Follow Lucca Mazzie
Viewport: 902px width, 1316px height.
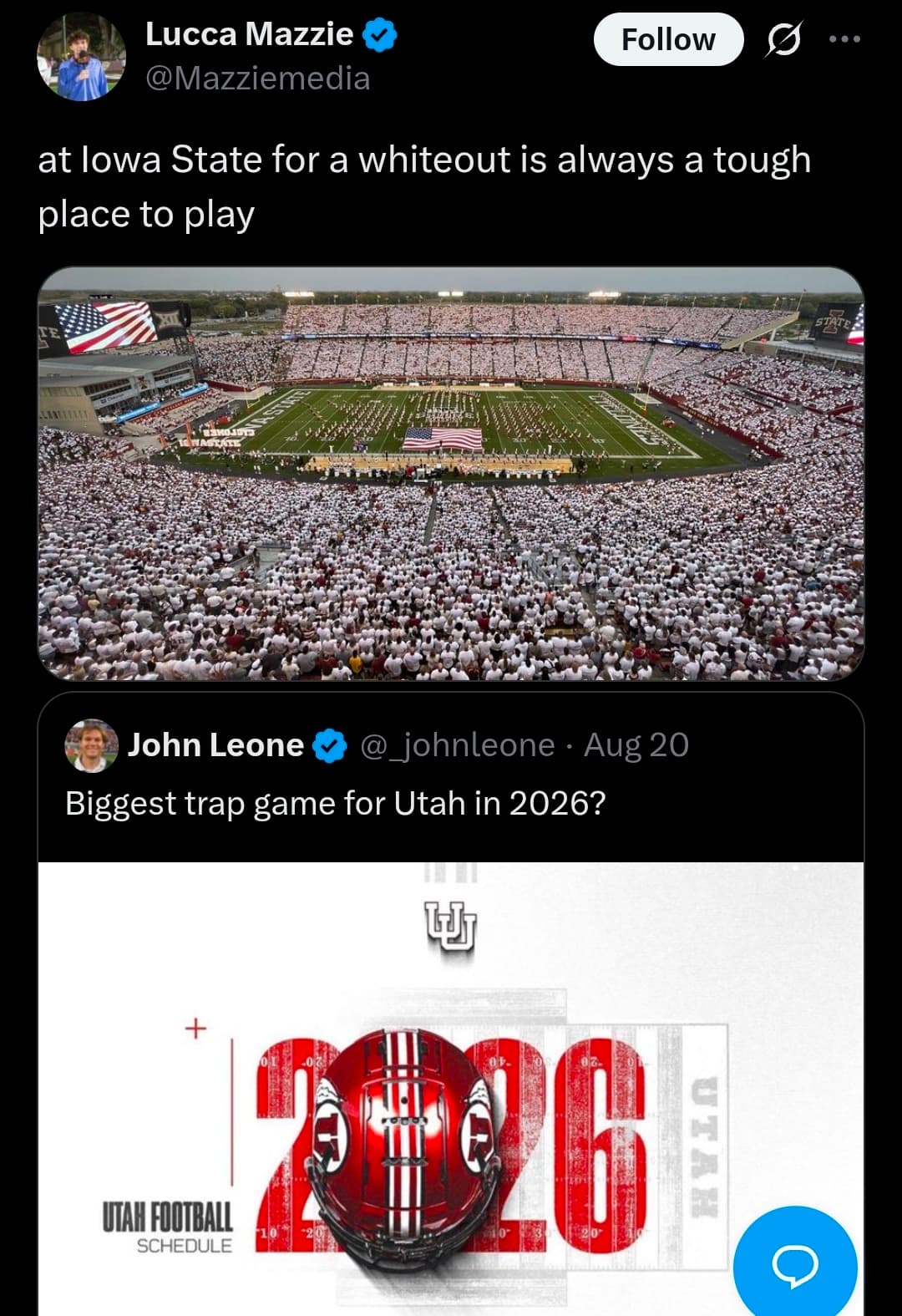click(x=668, y=39)
